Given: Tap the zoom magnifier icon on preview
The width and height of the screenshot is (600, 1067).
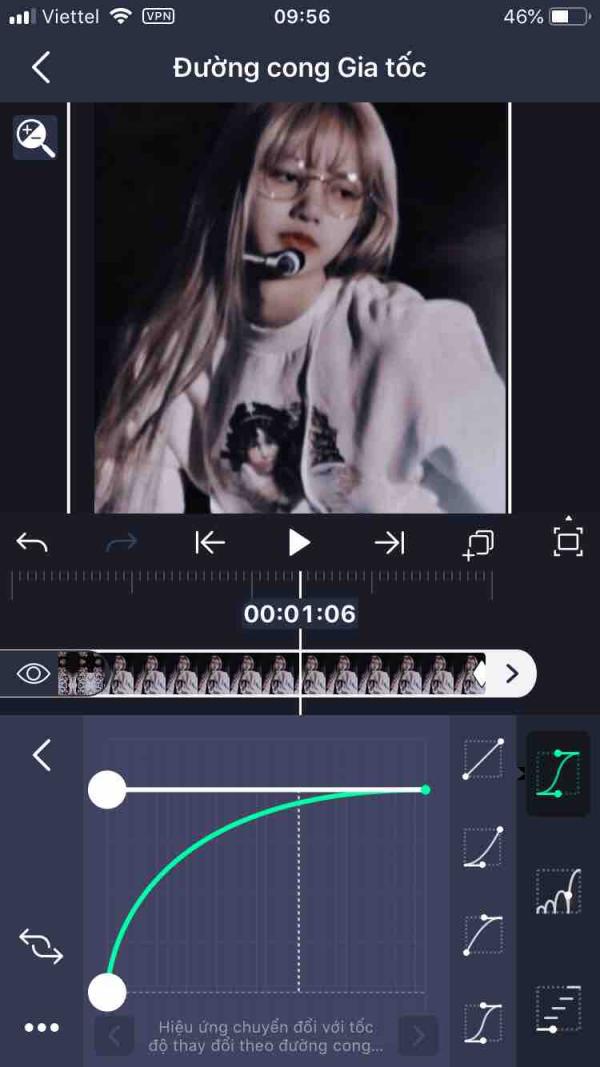Looking at the screenshot, I should pyautogui.click(x=35, y=138).
